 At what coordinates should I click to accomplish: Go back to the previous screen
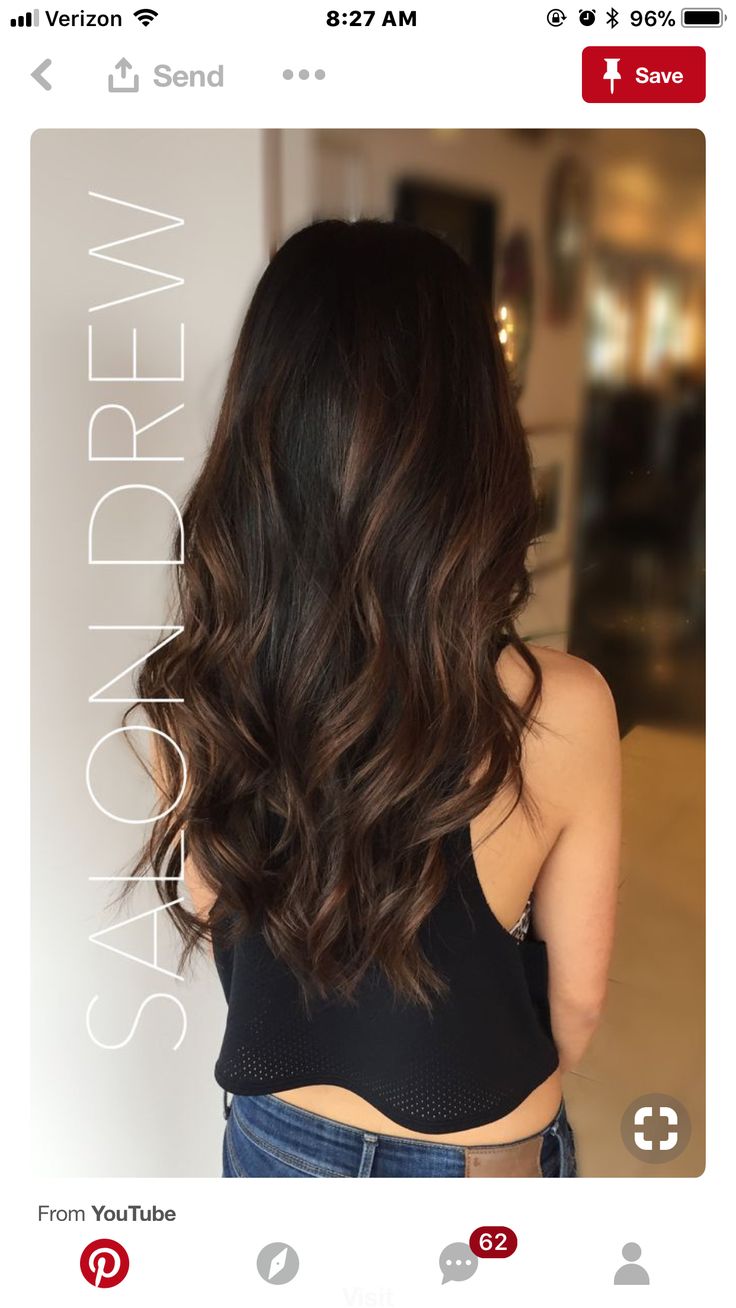tap(41, 75)
